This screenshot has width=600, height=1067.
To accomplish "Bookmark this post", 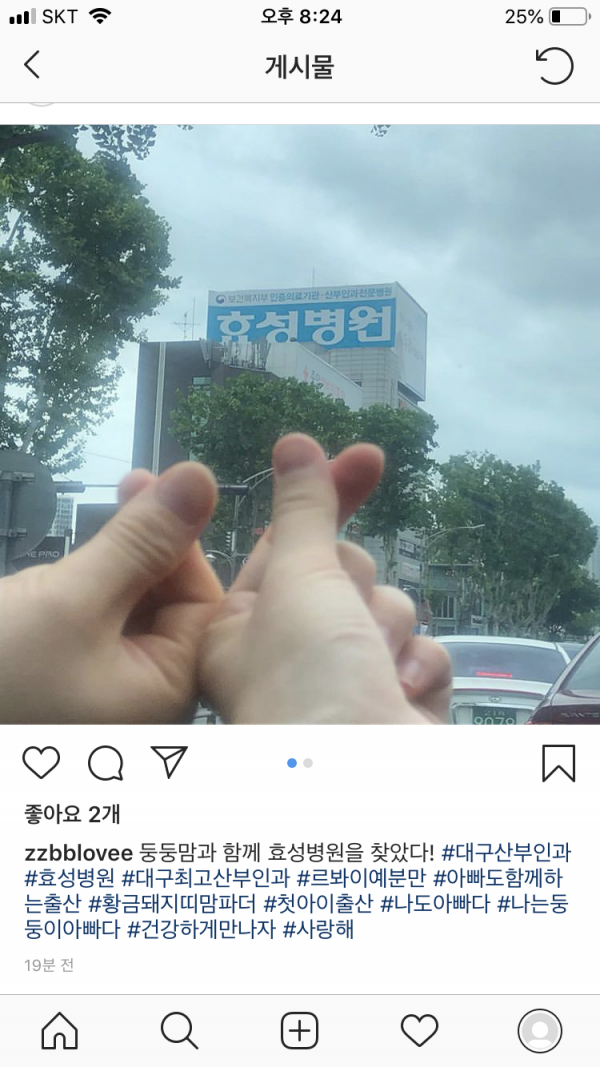I will (558, 763).
